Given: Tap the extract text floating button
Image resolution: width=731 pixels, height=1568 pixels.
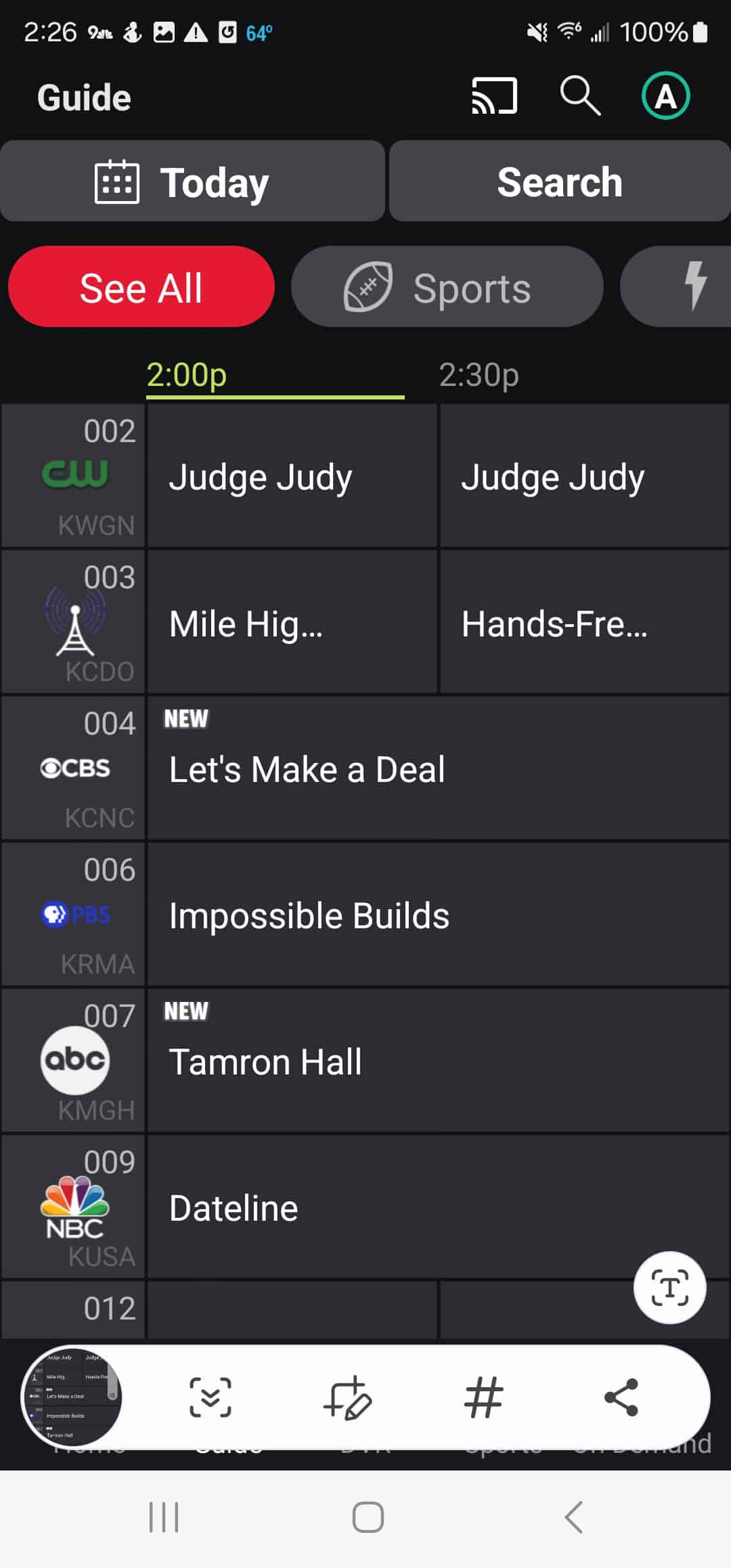Looking at the screenshot, I should pos(669,1287).
